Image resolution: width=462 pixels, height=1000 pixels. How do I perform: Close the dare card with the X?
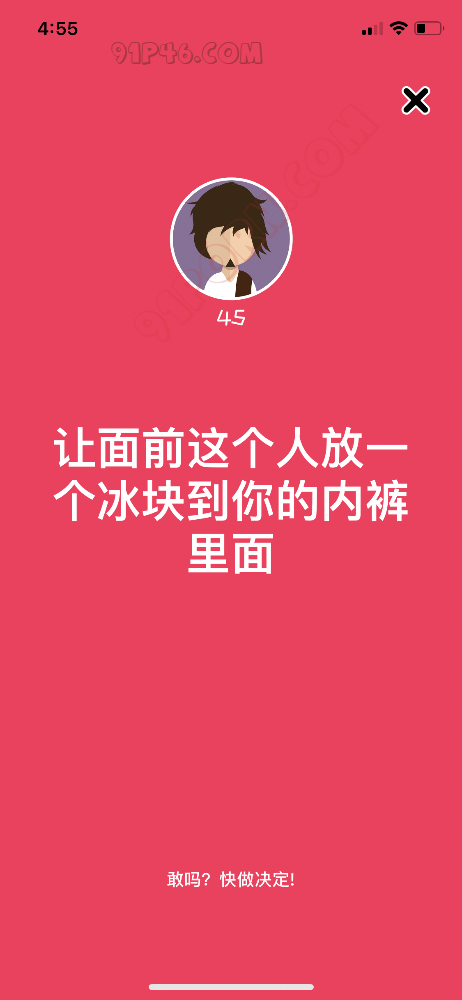click(415, 100)
